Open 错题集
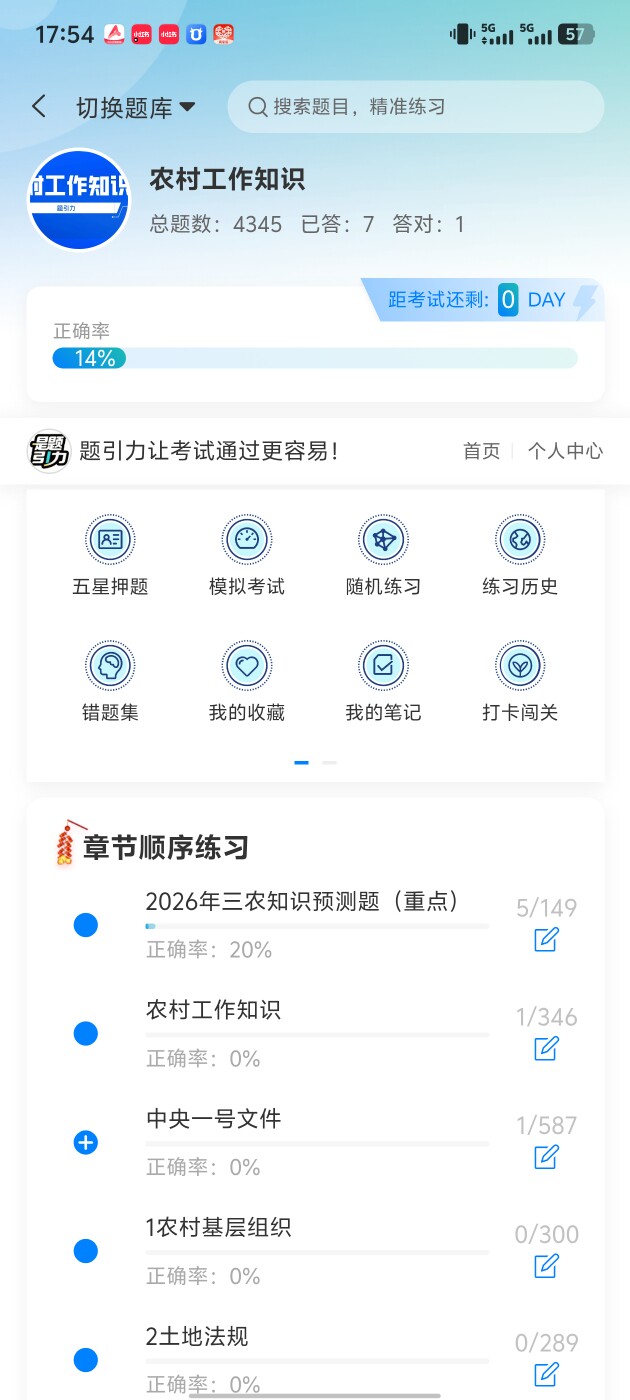Viewport: 630px width, 1400px height. 110,682
